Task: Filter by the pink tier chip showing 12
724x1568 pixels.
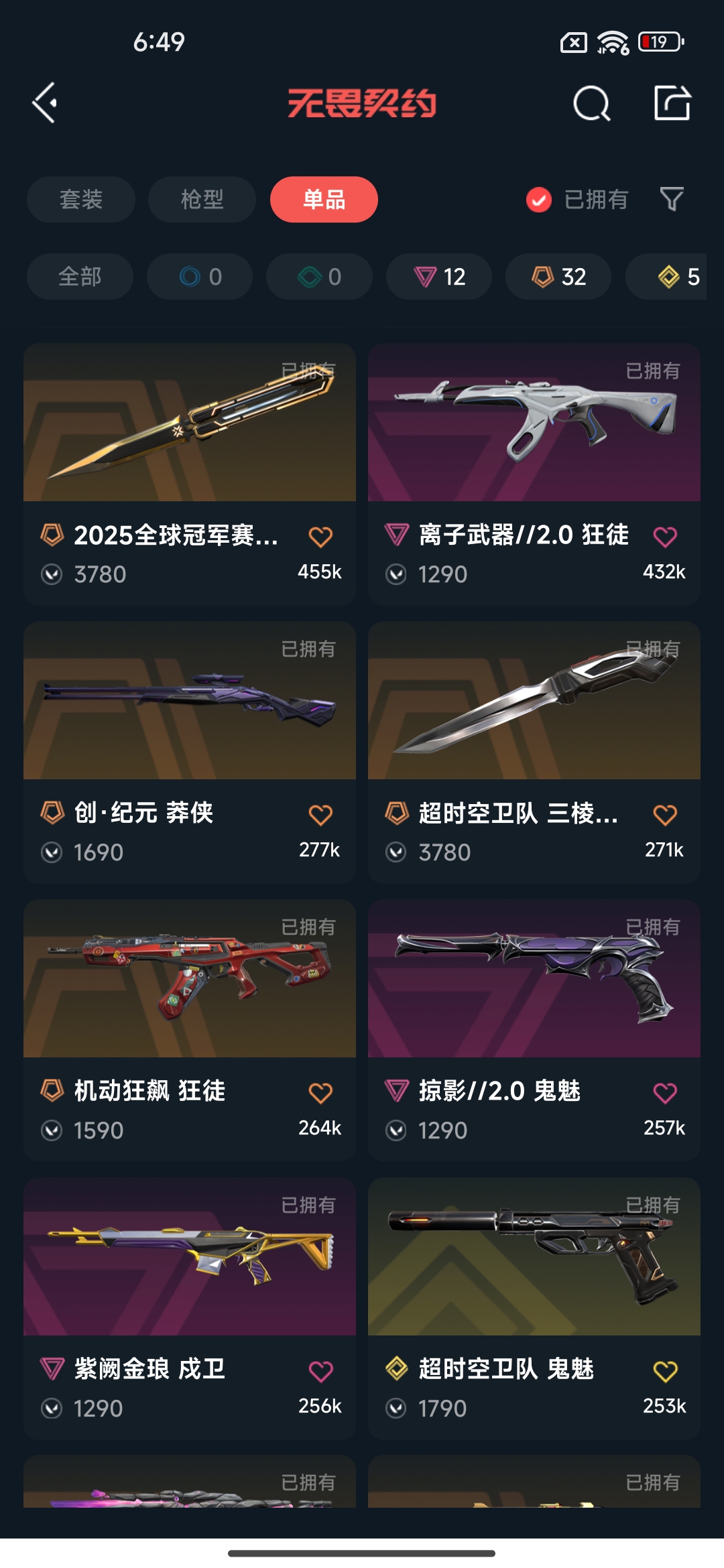Action: point(439,277)
